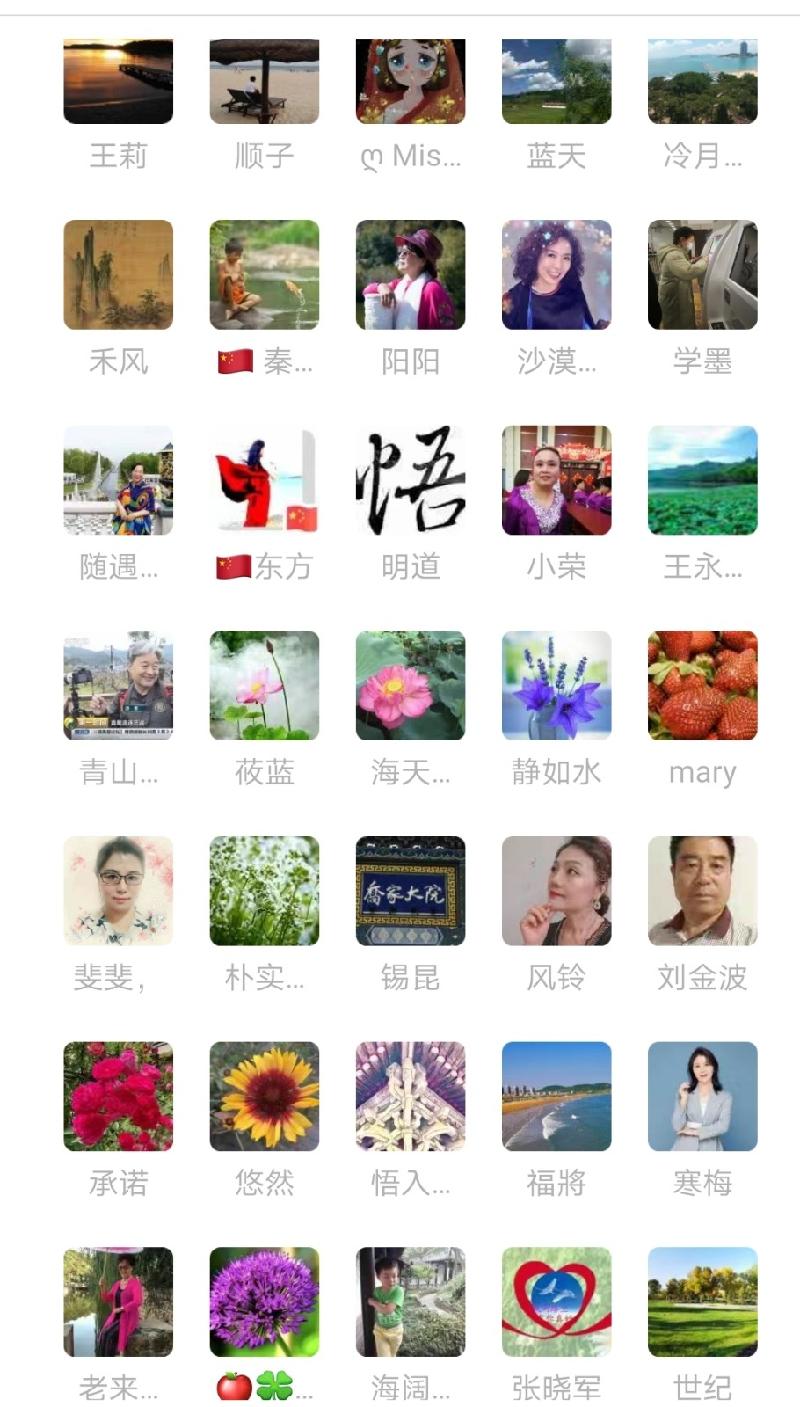The image size is (800, 1407).
Task: View 福將's member profile
Action: point(556,1096)
